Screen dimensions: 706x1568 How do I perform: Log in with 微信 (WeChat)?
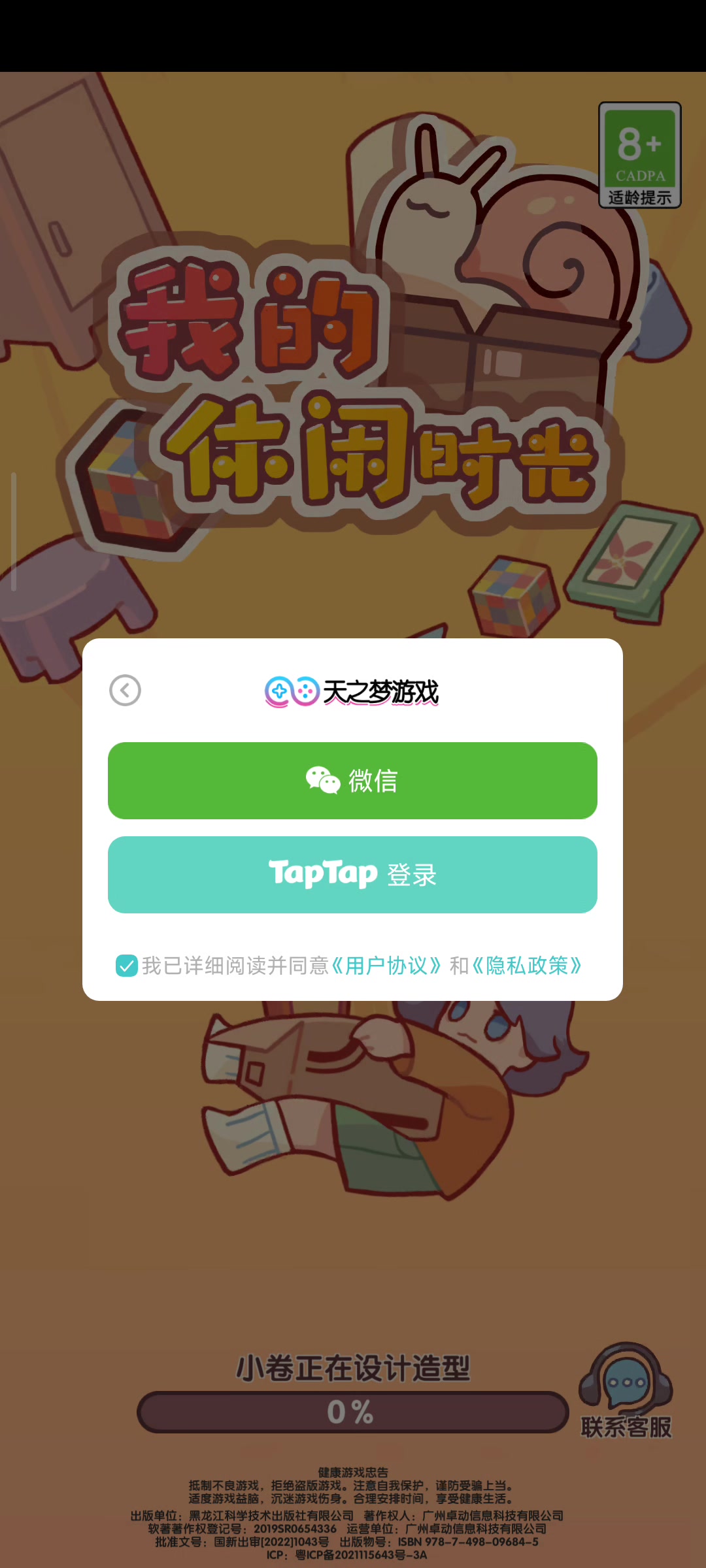(352, 781)
